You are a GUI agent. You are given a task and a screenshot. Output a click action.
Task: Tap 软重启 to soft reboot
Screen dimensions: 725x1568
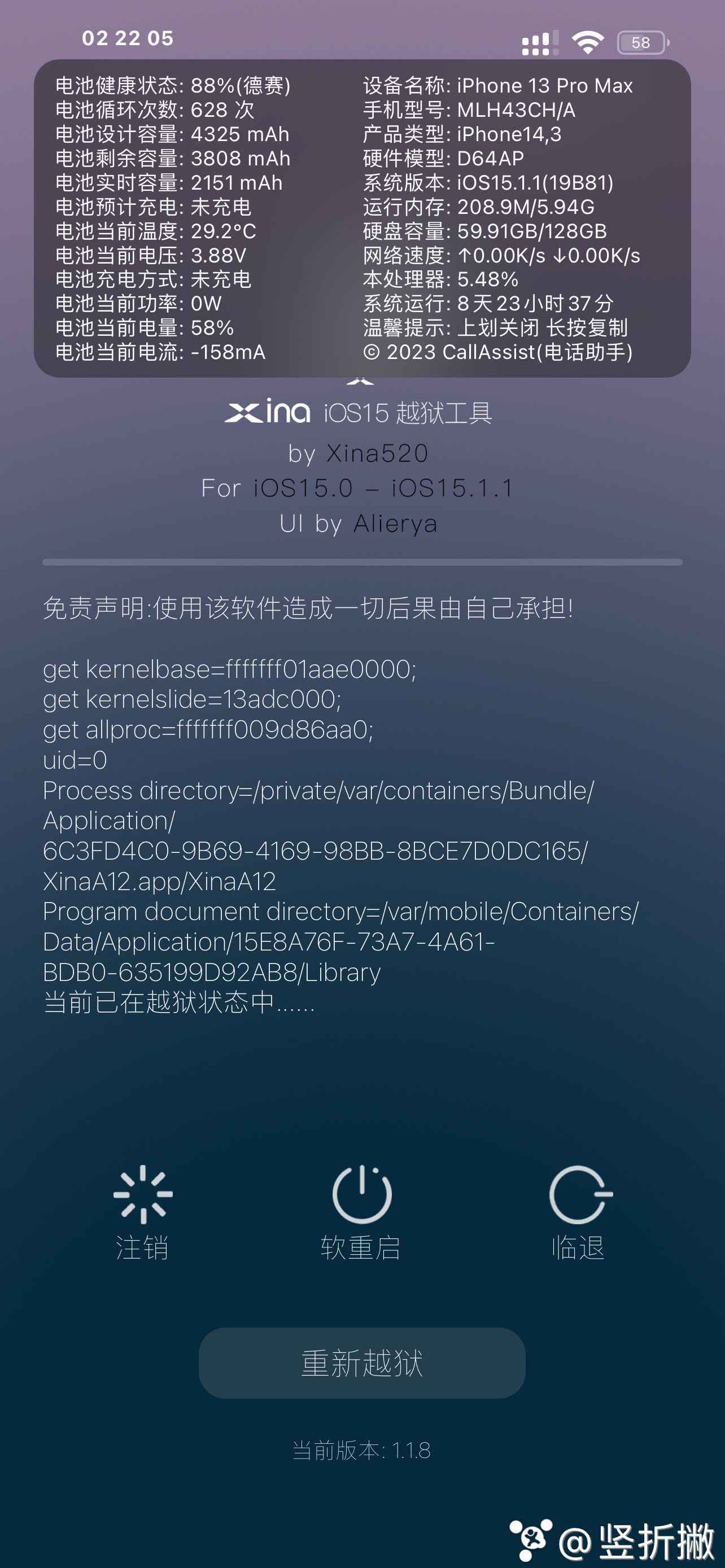pyautogui.click(x=361, y=1212)
